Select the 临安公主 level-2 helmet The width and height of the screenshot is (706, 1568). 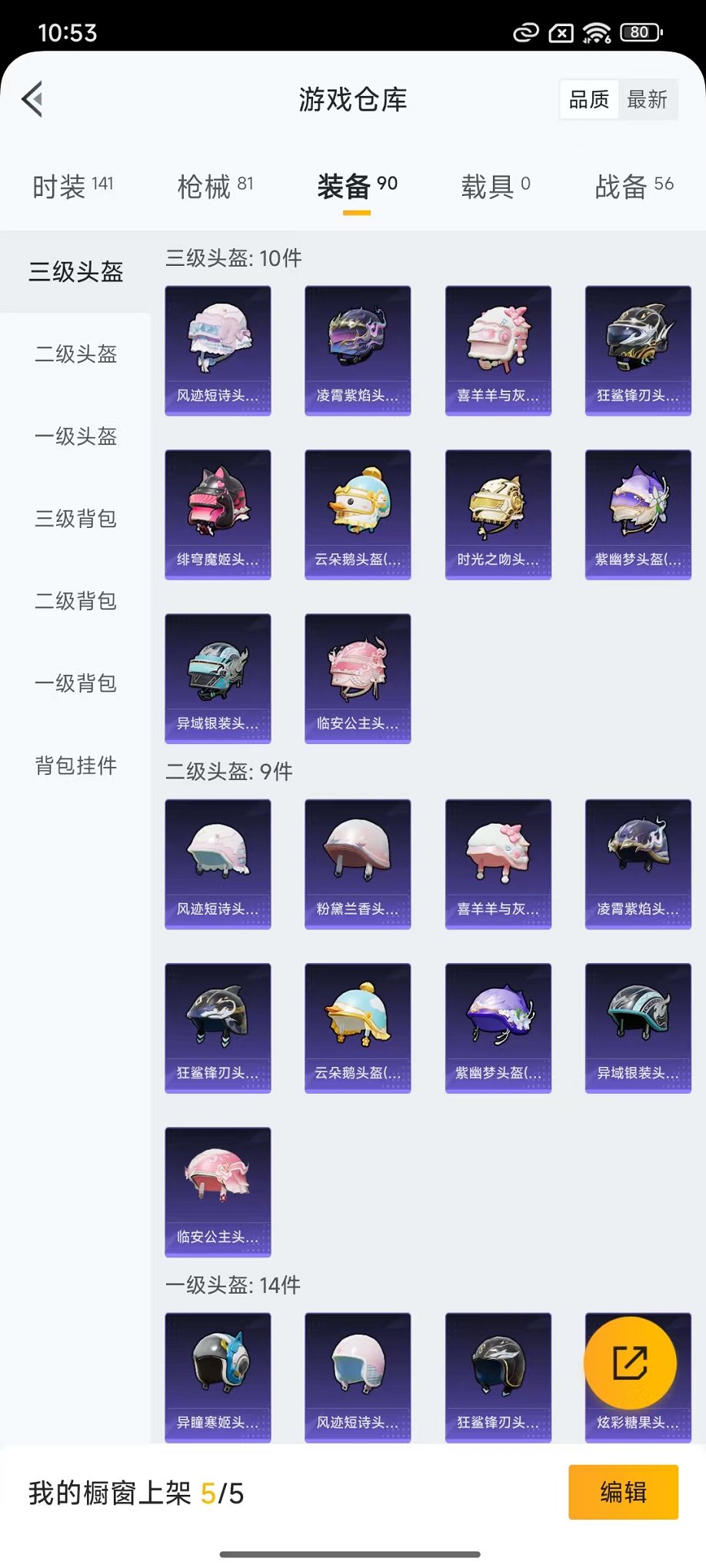pos(218,1191)
